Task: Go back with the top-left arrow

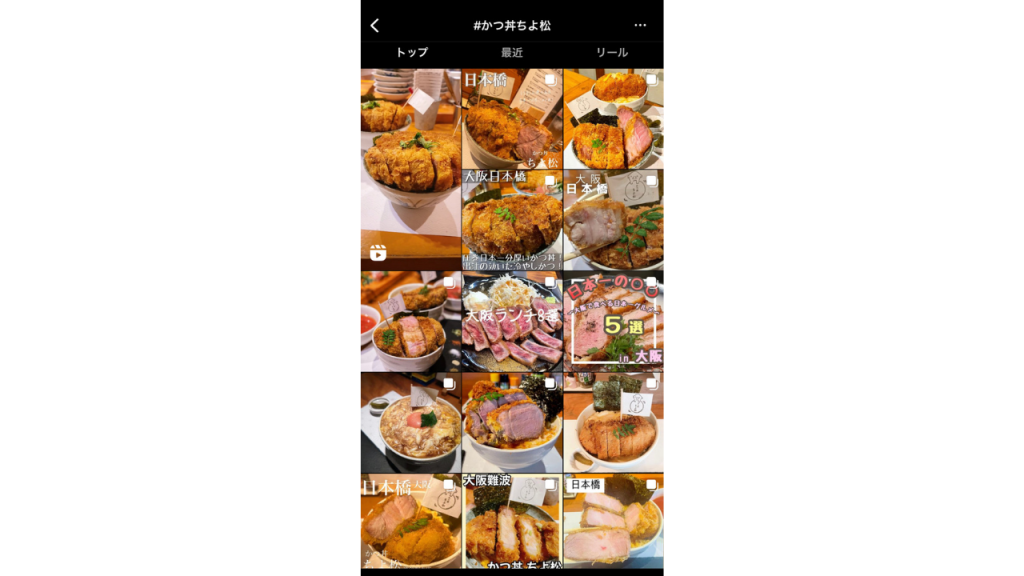Action: 375,25
